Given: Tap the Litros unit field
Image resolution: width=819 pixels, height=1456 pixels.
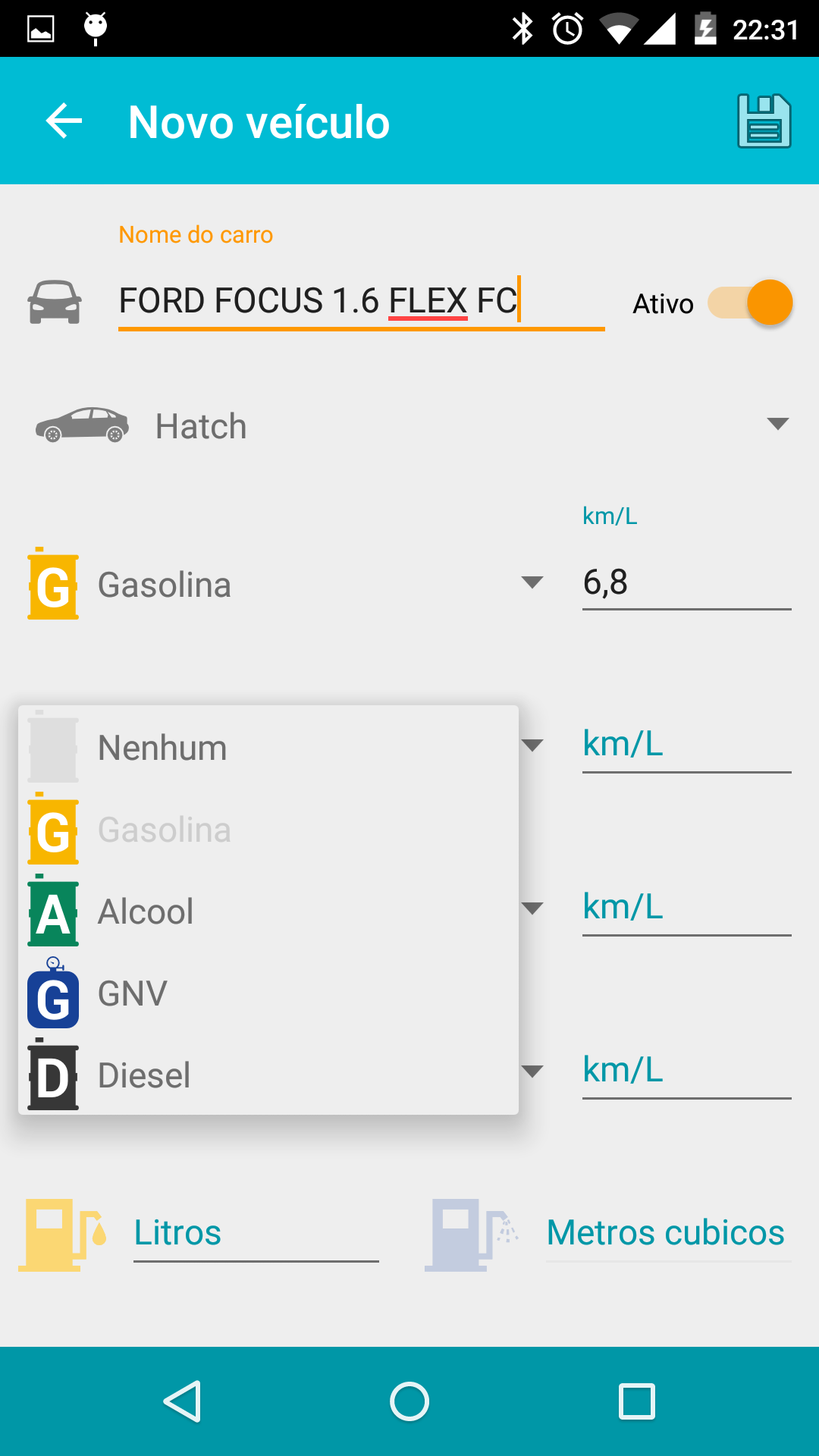Looking at the screenshot, I should click(256, 1232).
